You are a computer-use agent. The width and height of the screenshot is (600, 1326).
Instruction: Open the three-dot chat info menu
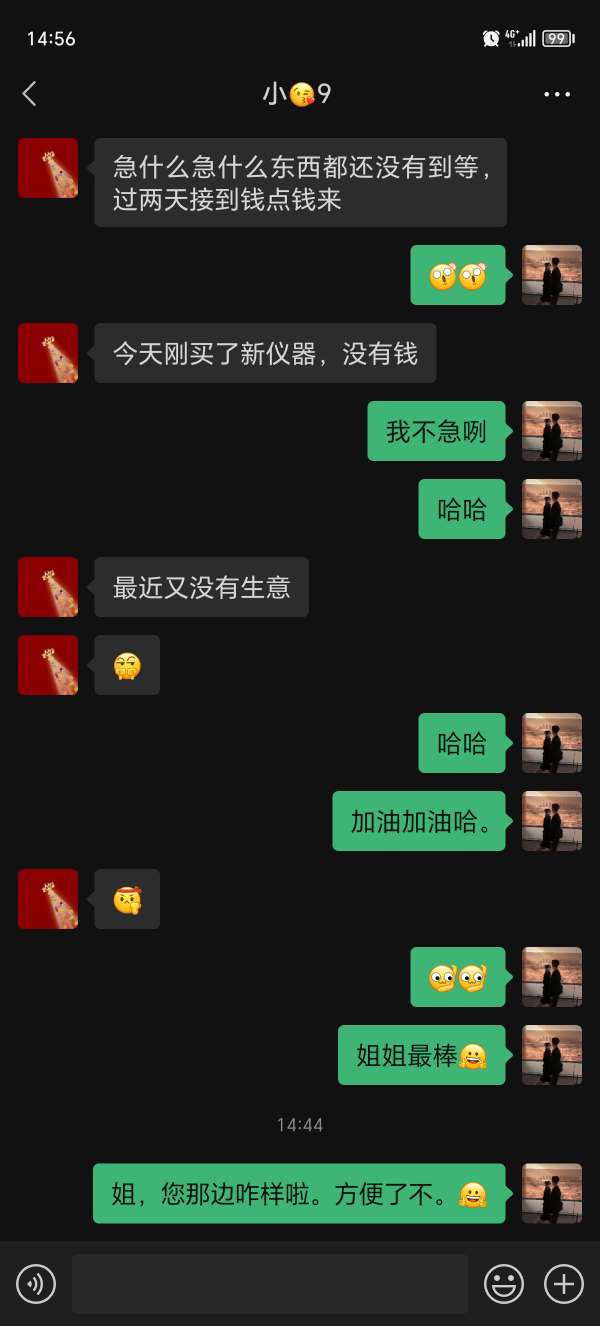point(556,94)
